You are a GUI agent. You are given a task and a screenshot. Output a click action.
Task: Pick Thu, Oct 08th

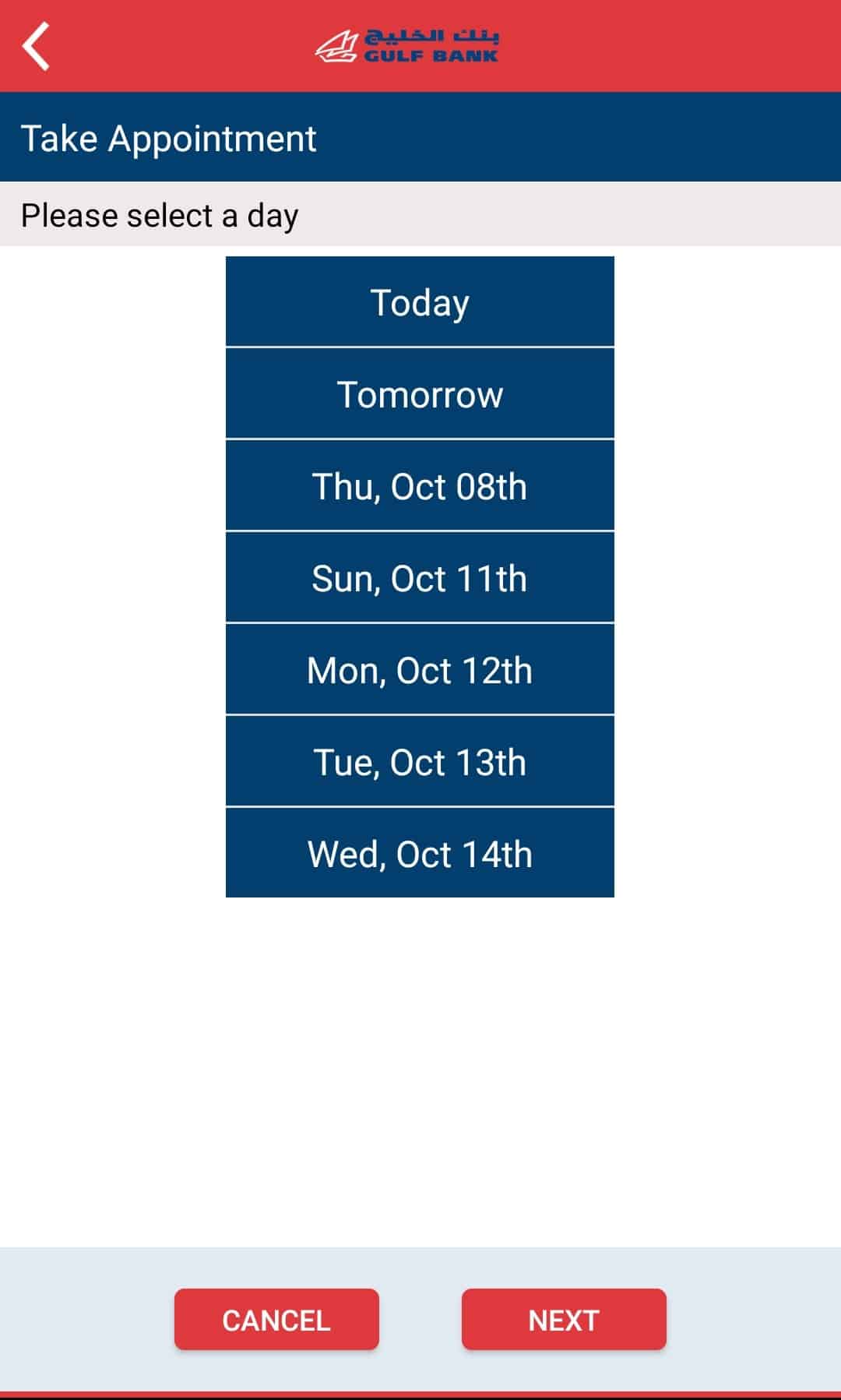420,486
